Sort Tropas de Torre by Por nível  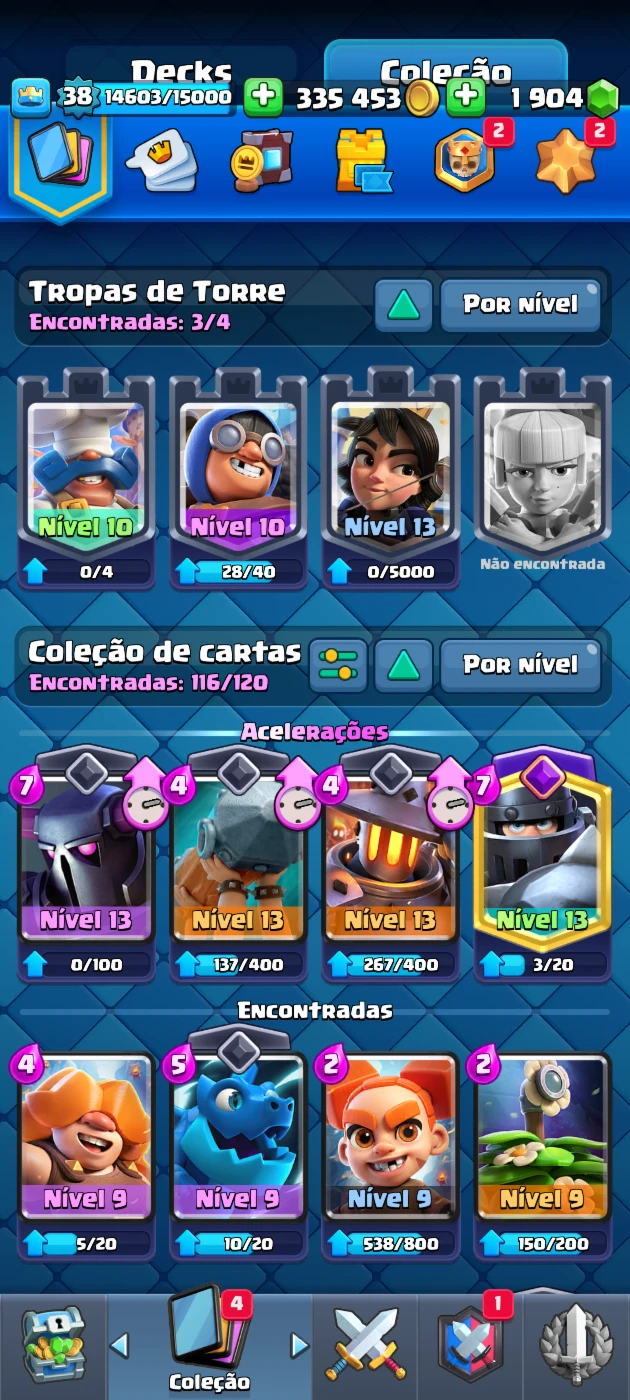click(520, 304)
